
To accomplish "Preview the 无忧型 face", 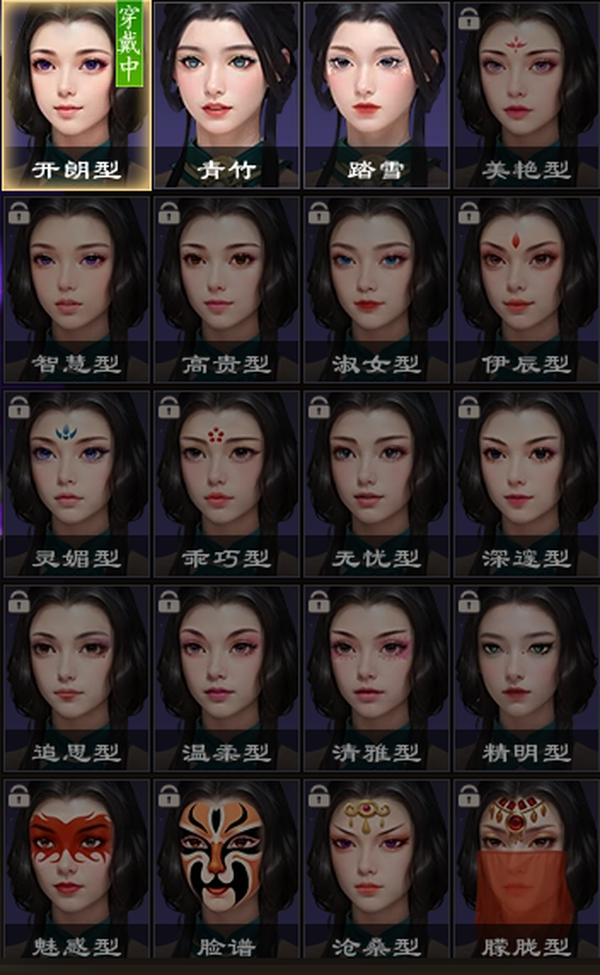I will pos(376,484).
